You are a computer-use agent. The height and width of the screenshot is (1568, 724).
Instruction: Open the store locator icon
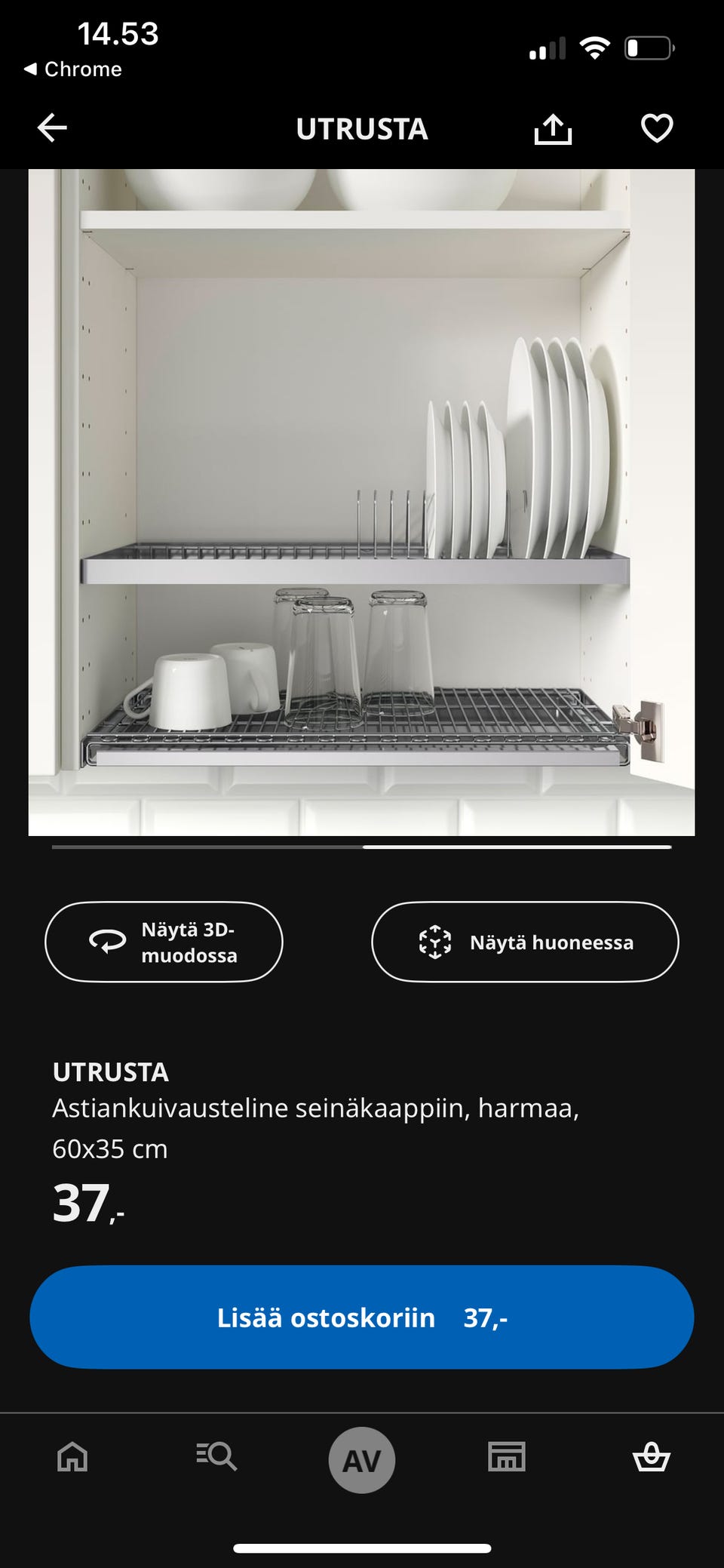506,1458
